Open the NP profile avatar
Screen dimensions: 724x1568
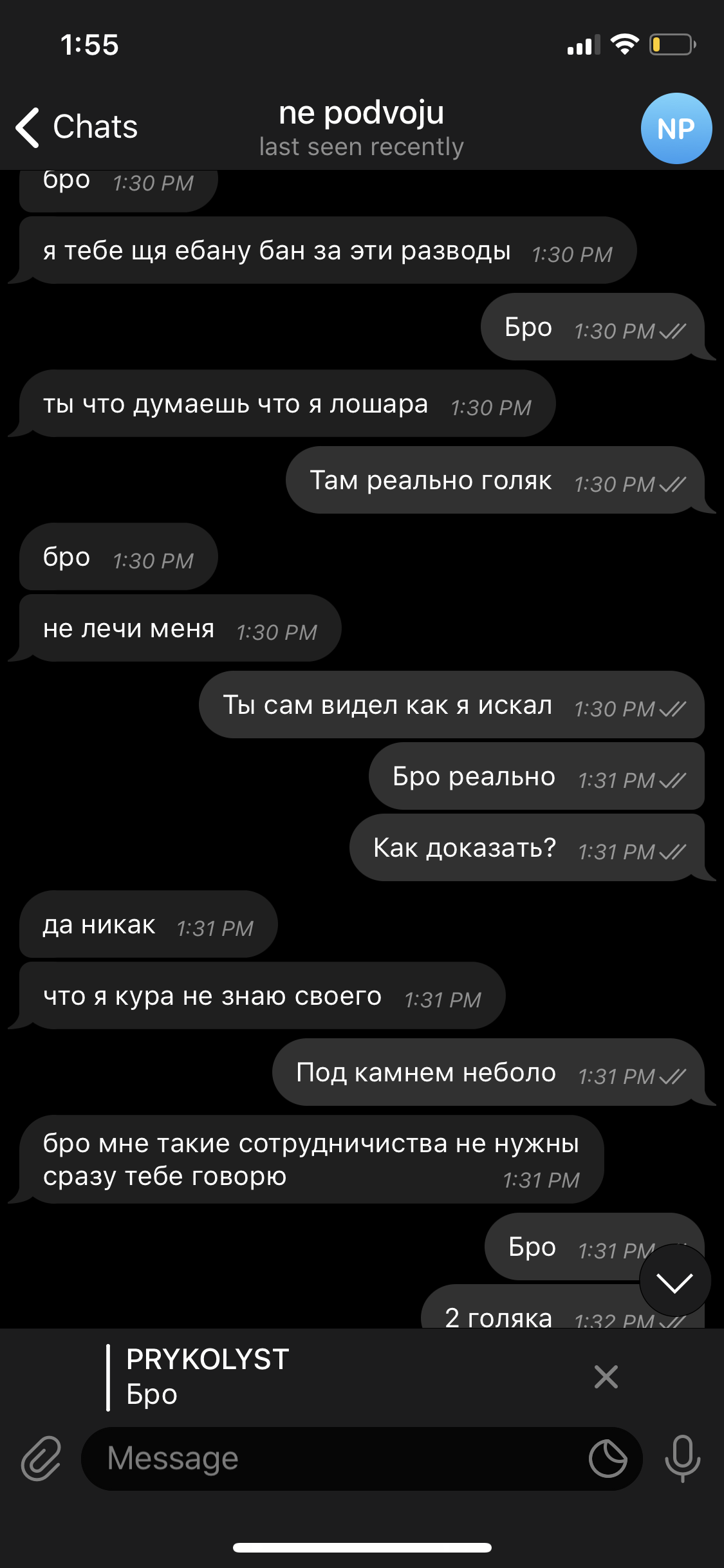[x=676, y=128]
